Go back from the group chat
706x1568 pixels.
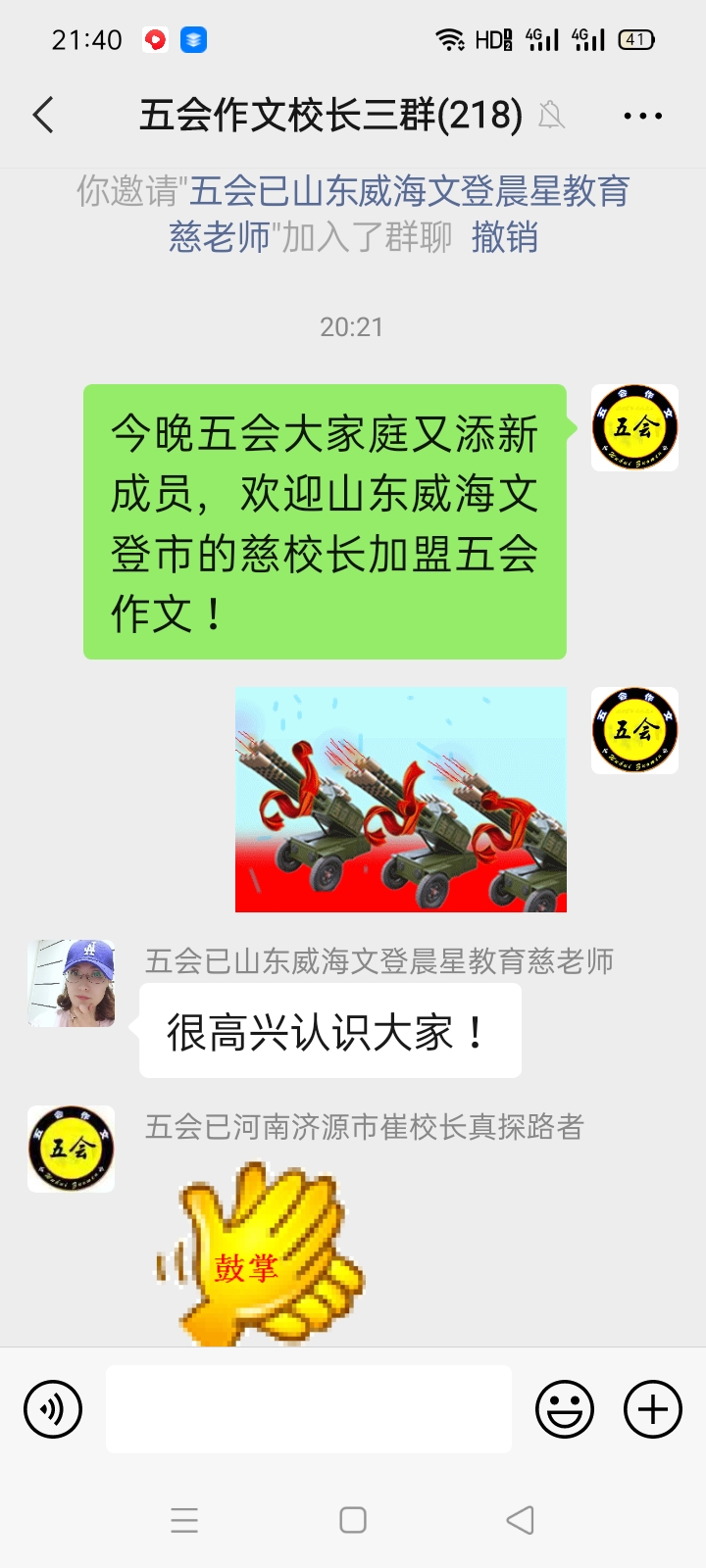tap(43, 116)
